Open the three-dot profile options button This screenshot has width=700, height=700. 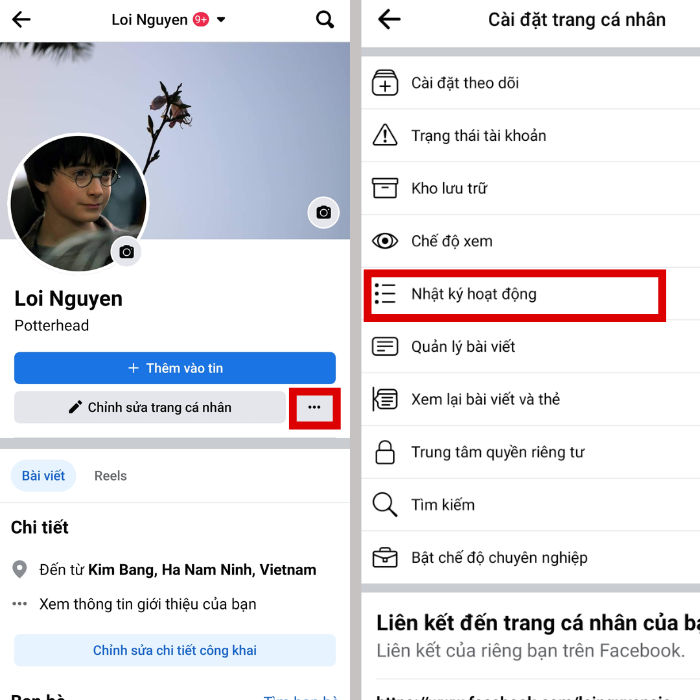pyautogui.click(x=314, y=408)
